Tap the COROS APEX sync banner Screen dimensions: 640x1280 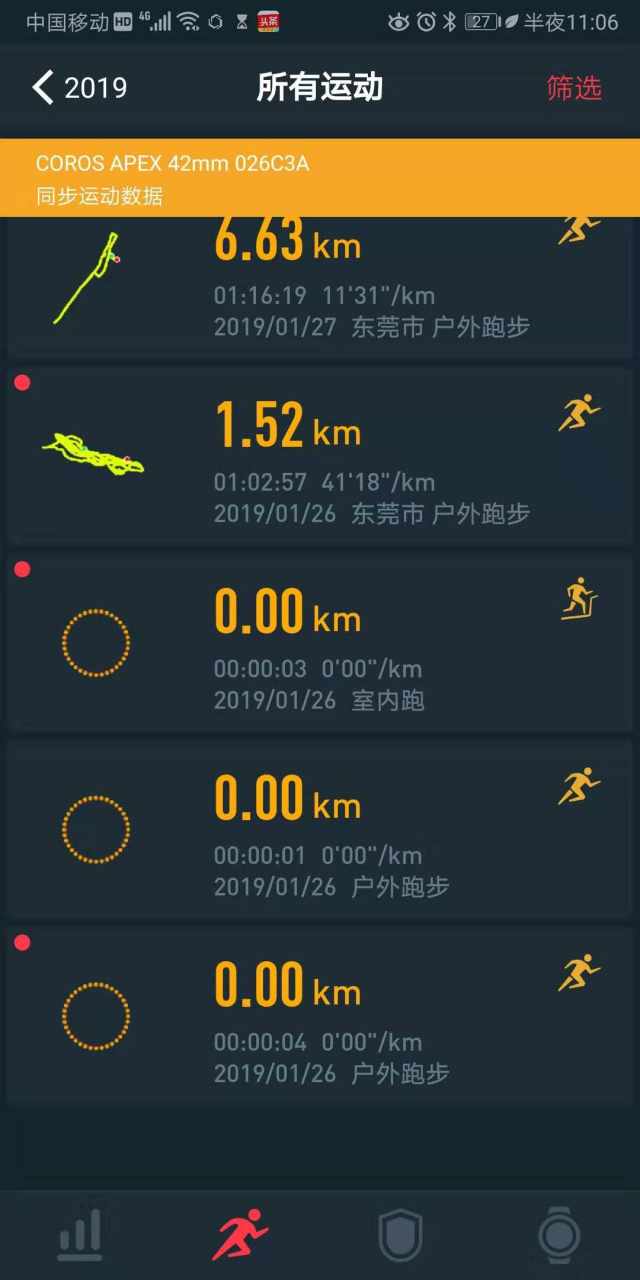(320, 178)
